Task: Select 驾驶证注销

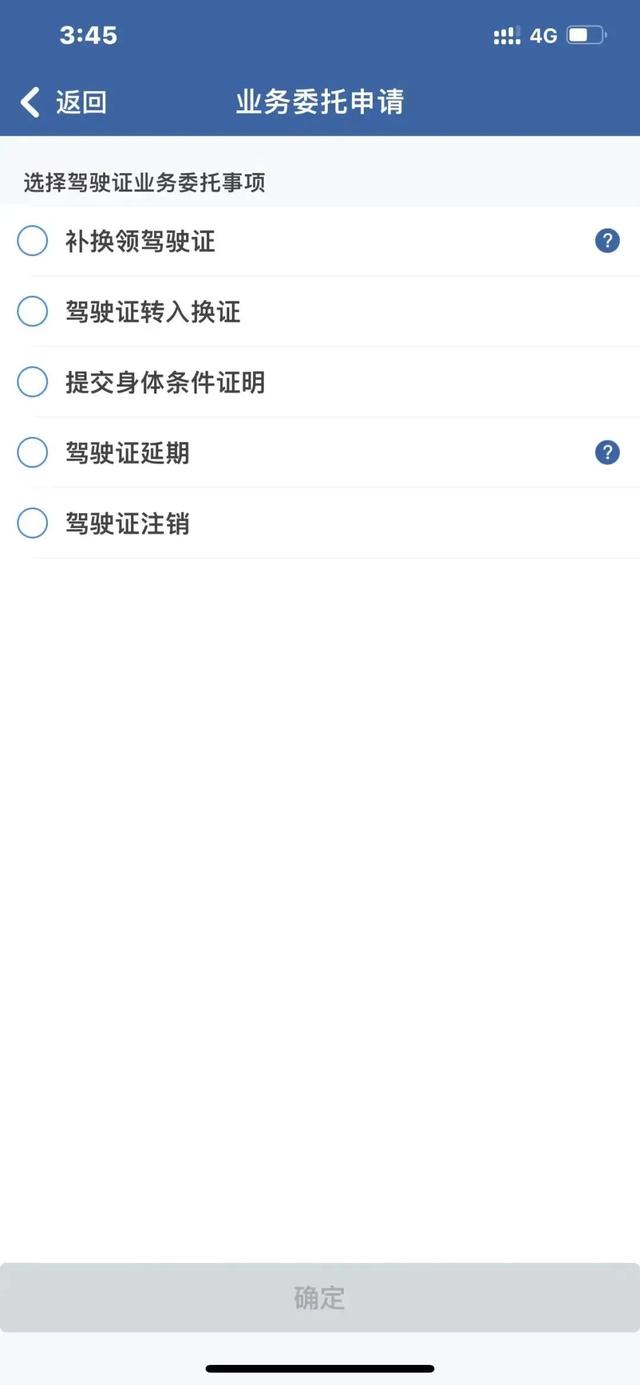Action: [x=320, y=523]
